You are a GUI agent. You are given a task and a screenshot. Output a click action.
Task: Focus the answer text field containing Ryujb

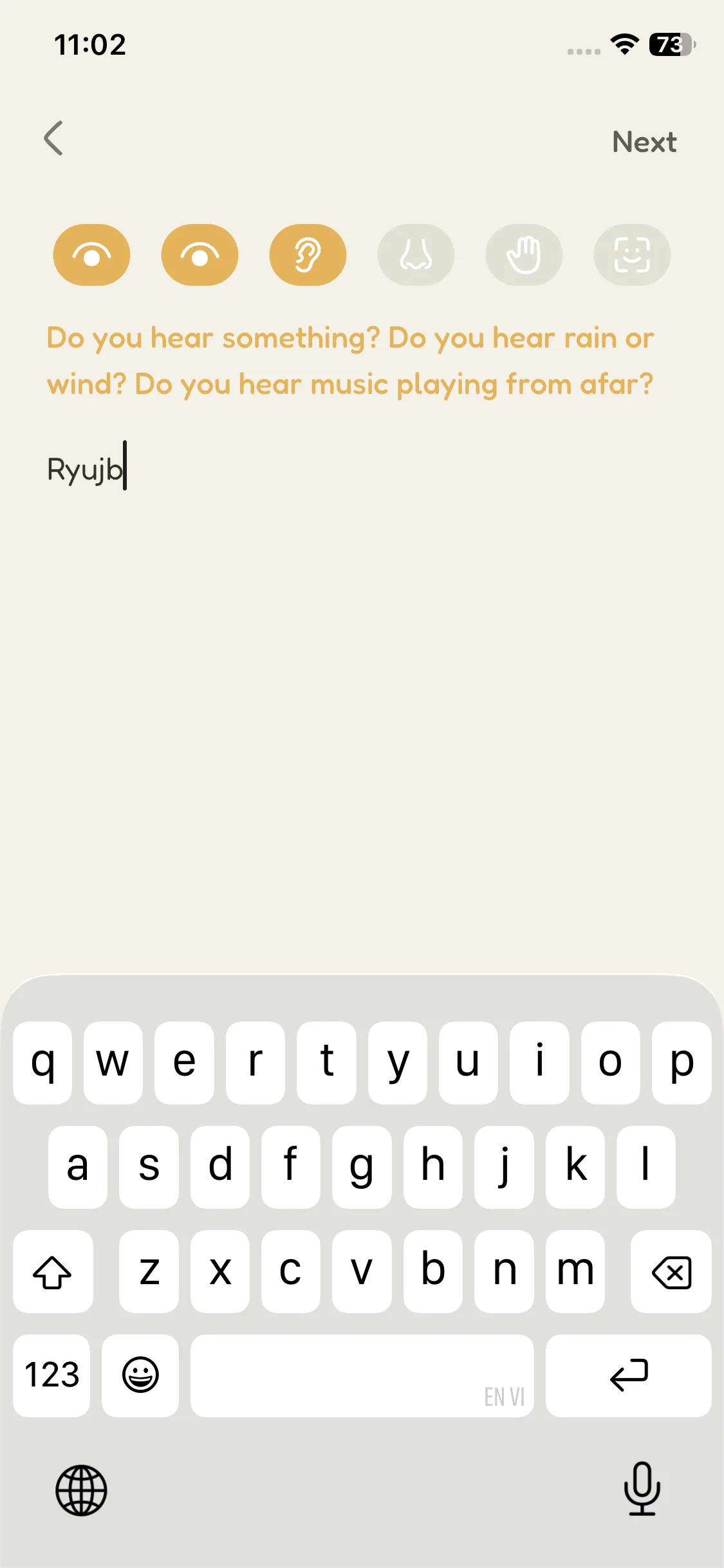point(360,469)
